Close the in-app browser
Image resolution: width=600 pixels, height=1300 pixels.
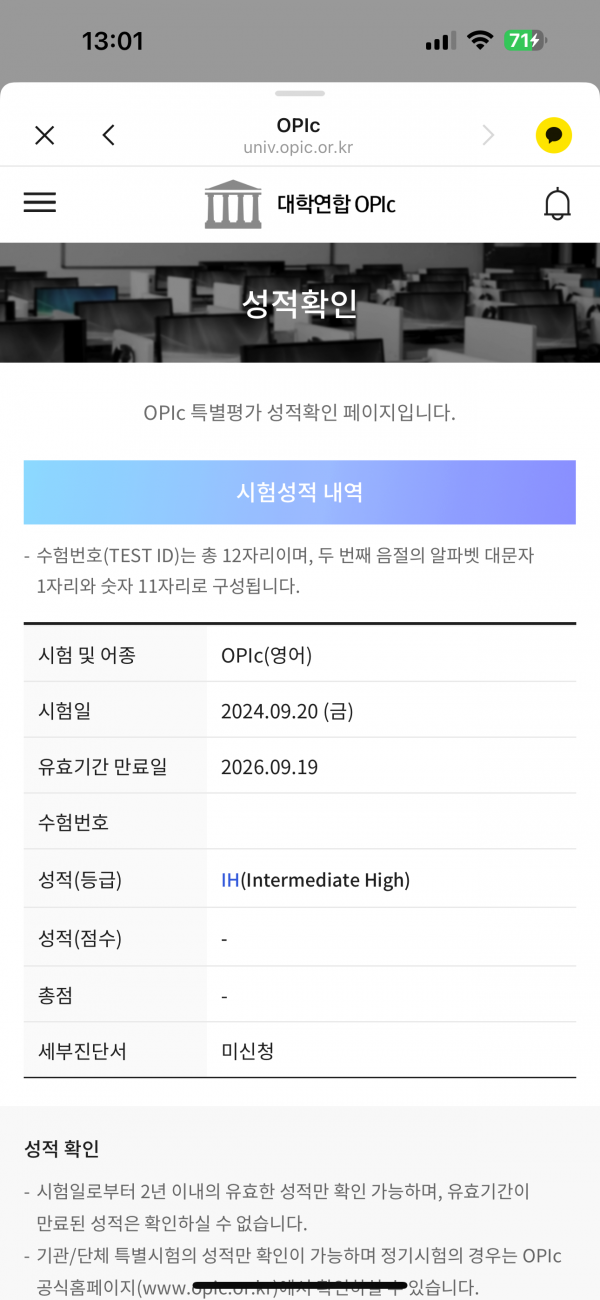click(44, 135)
